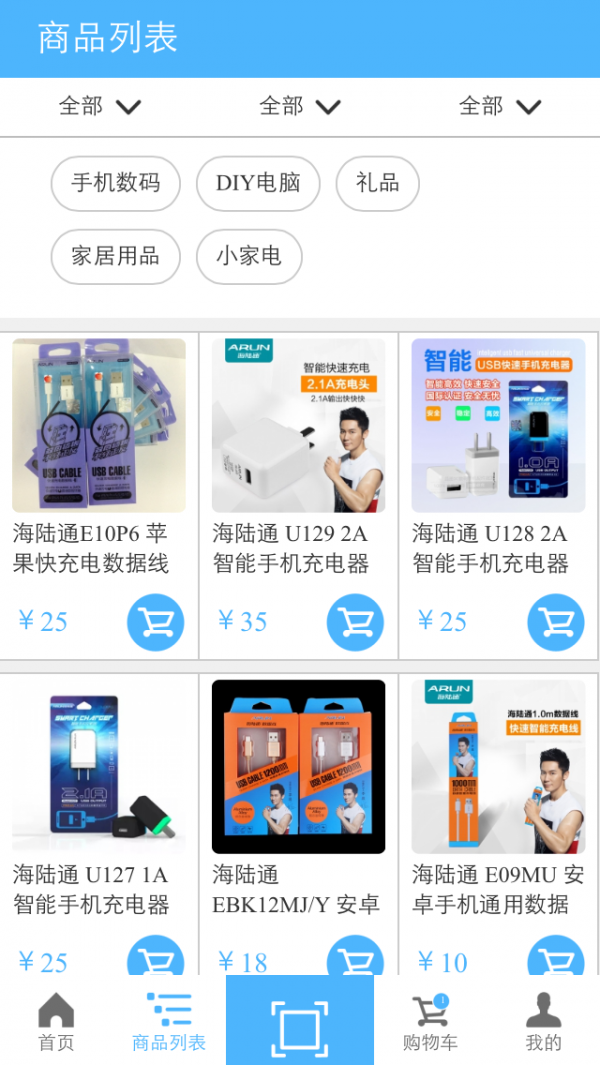Choose the 礼品 category chip
This screenshot has height=1065, width=600.
[377, 184]
